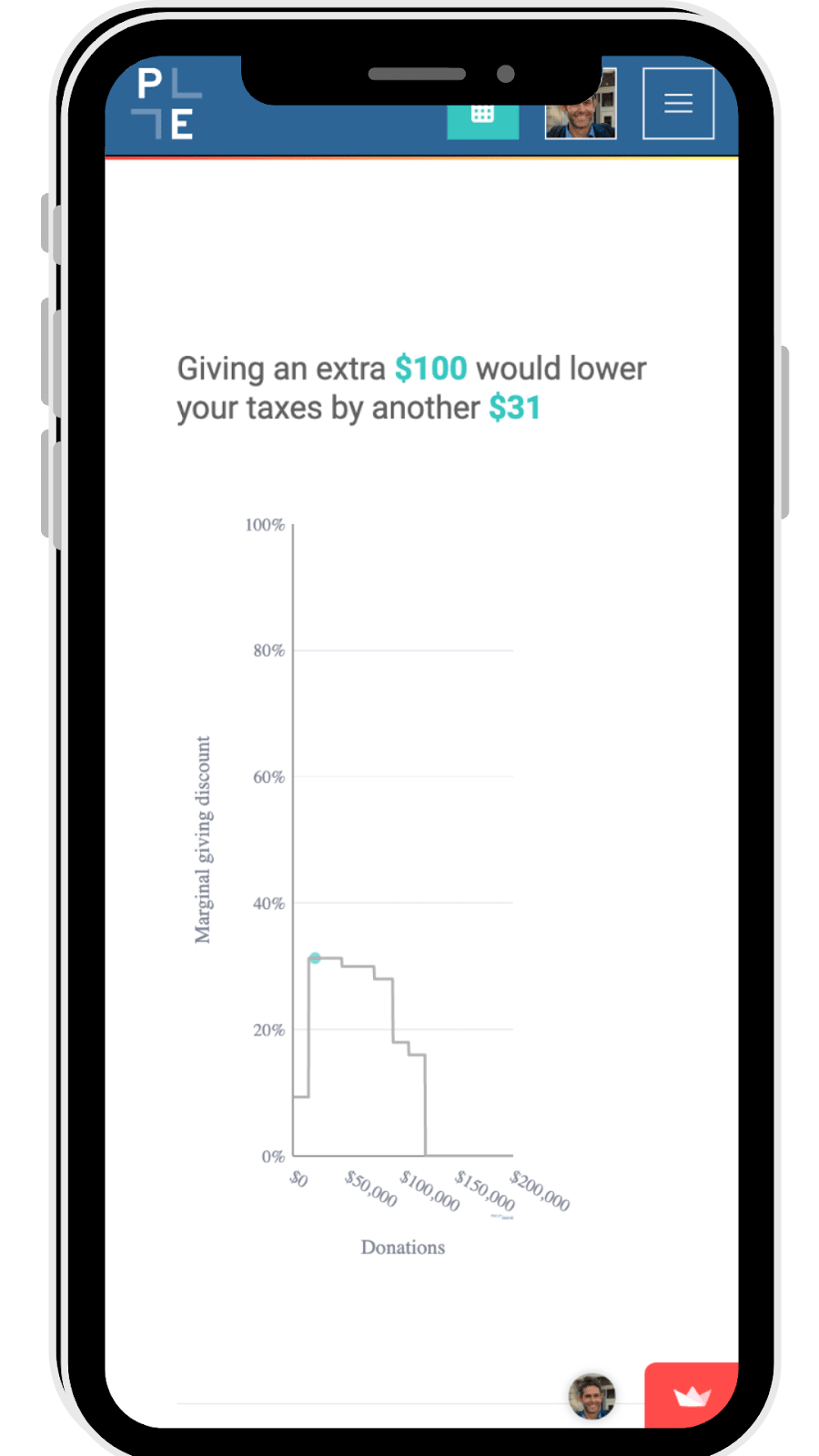Open the hamburger menu
Viewport: 819px width, 1456px height.
click(678, 104)
